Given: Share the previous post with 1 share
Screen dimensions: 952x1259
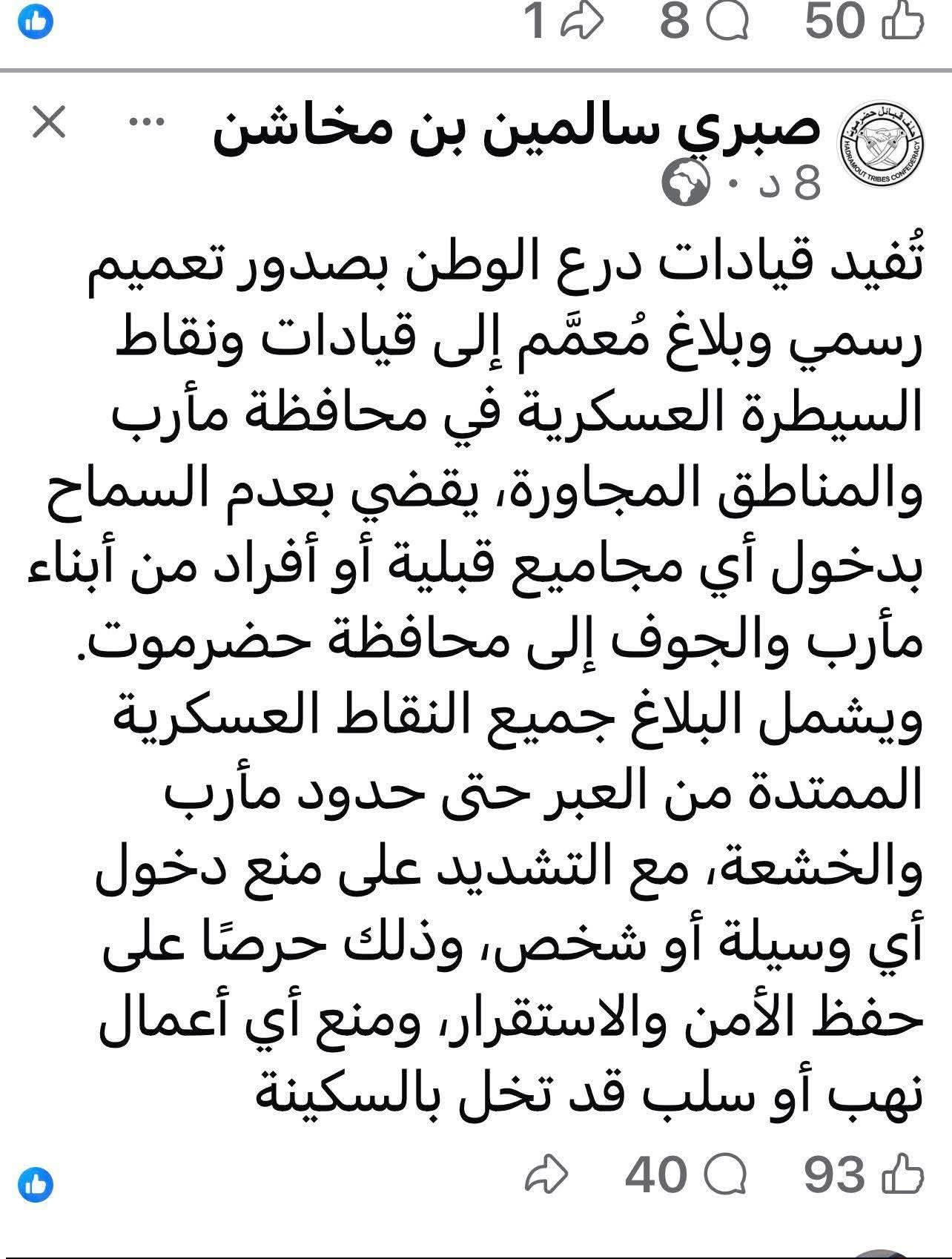Looking at the screenshot, I should point(582,22).
